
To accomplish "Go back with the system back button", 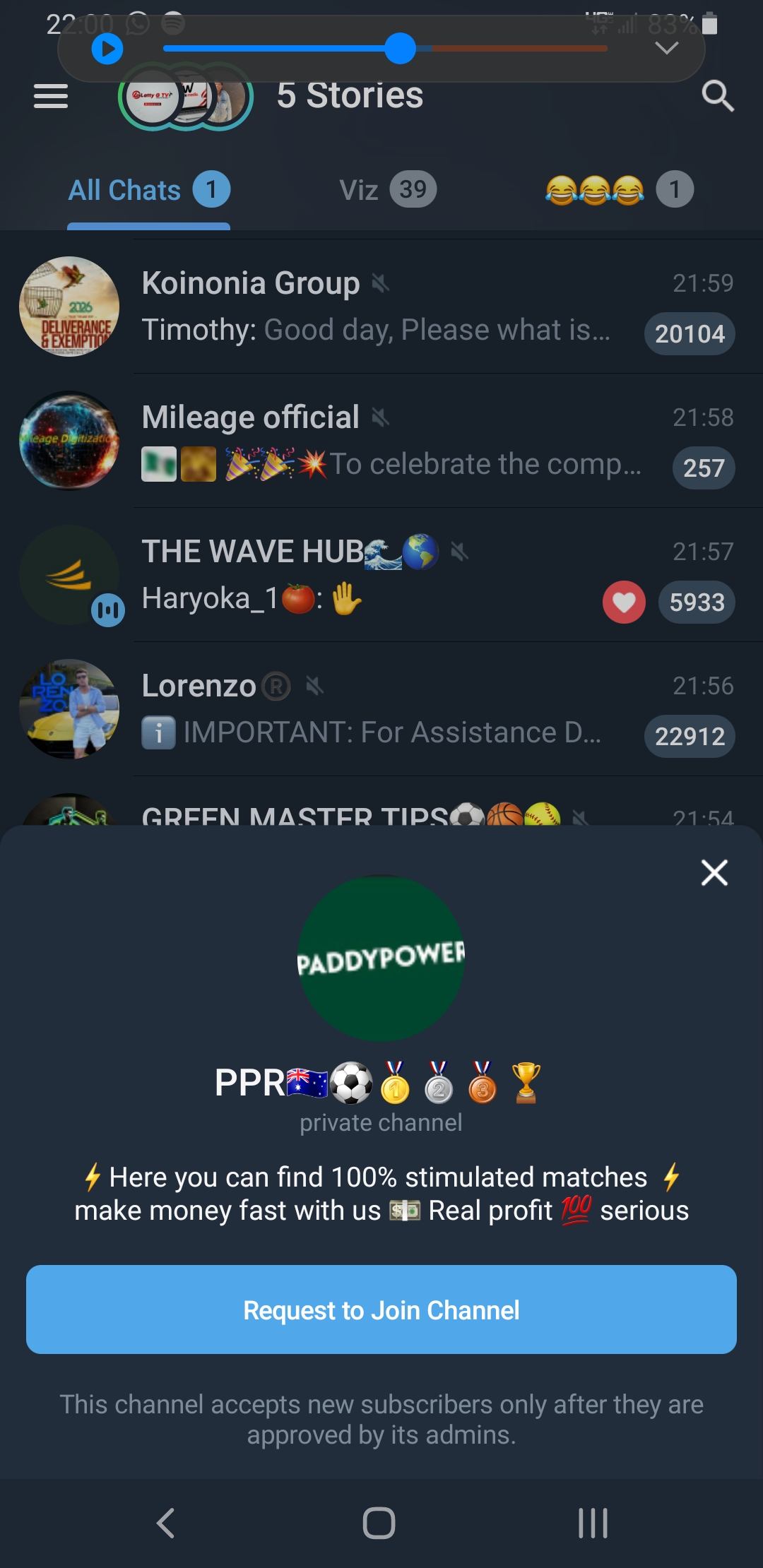I will click(166, 1523).
